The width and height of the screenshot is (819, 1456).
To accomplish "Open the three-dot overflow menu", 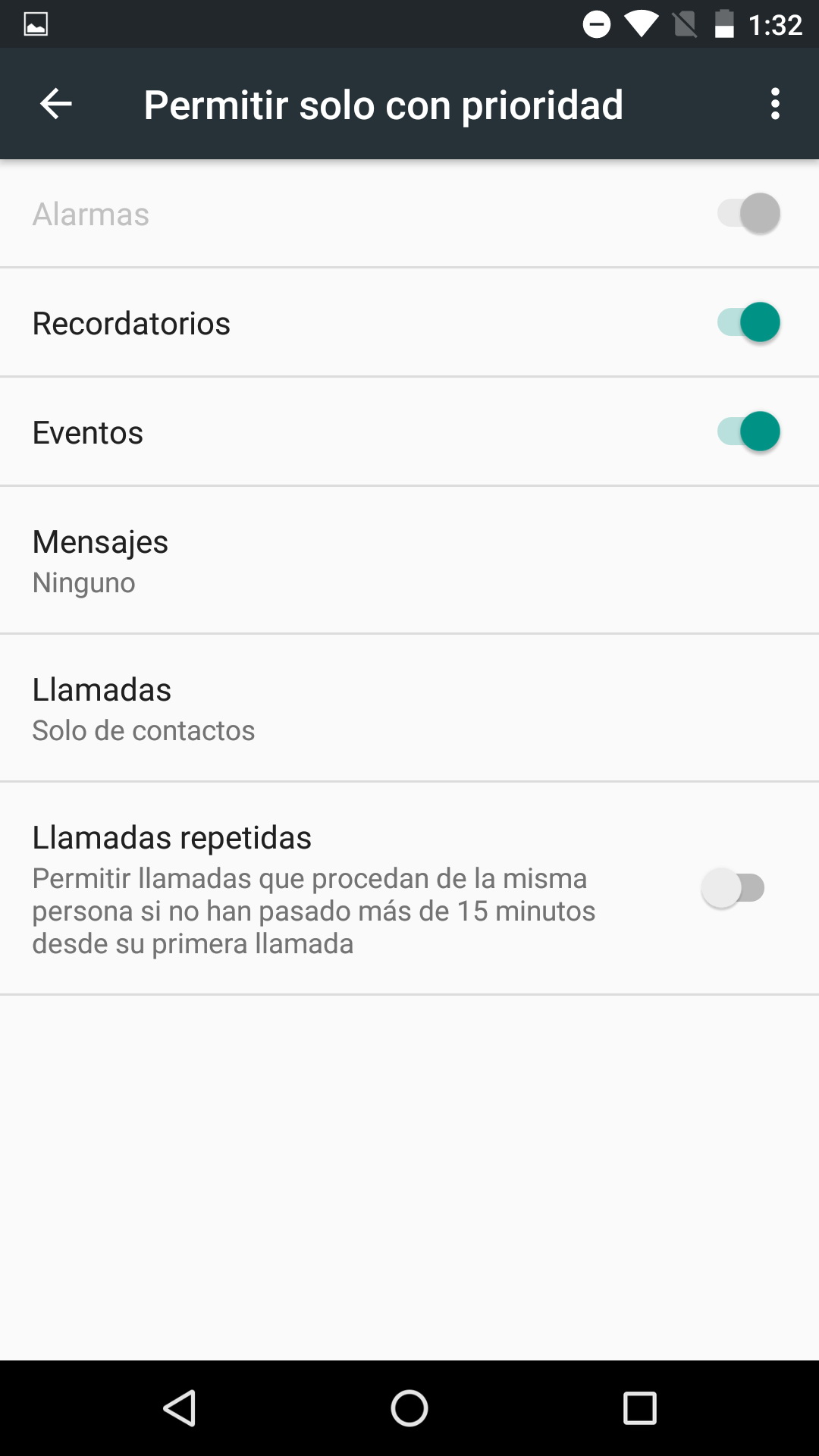I will pyautogui.click(x=774, y=104).
